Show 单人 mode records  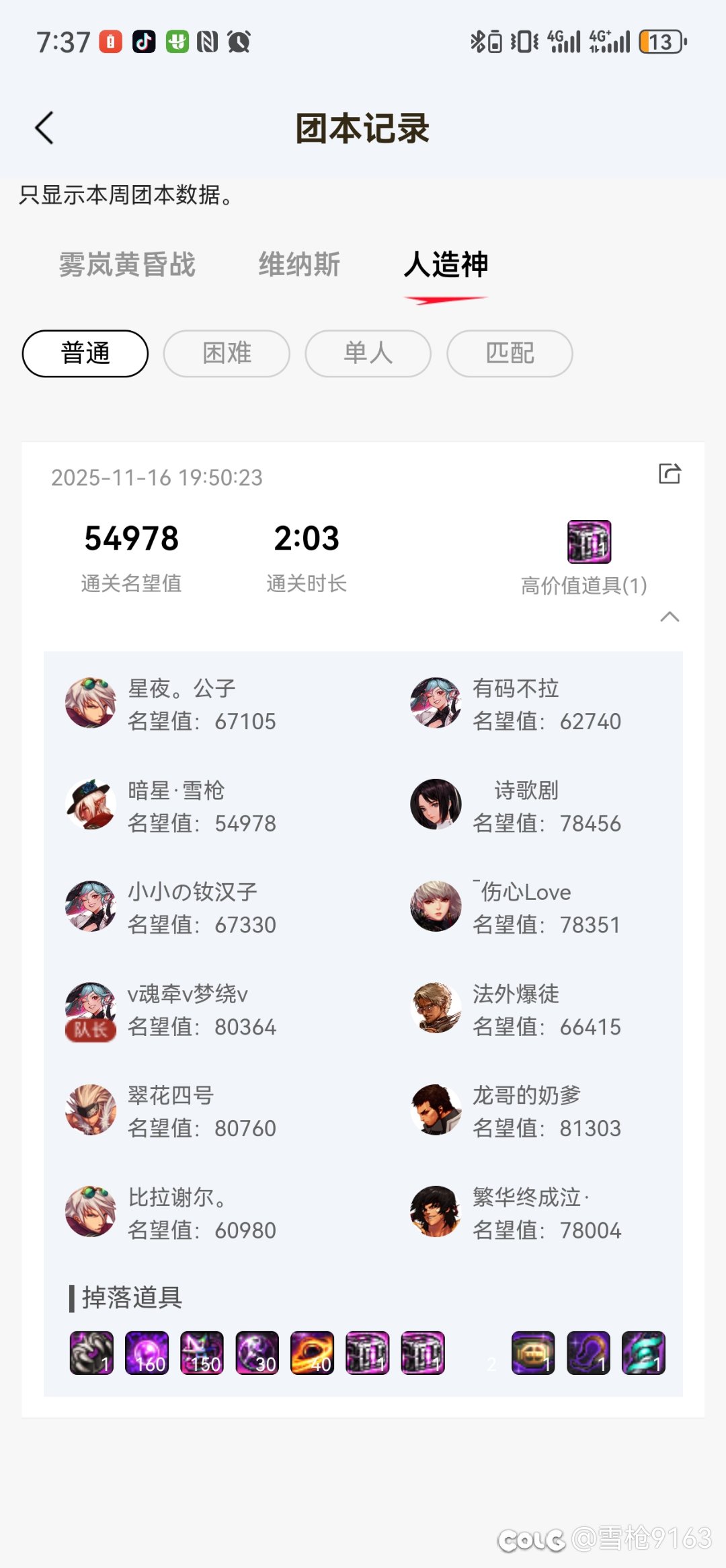368,353
